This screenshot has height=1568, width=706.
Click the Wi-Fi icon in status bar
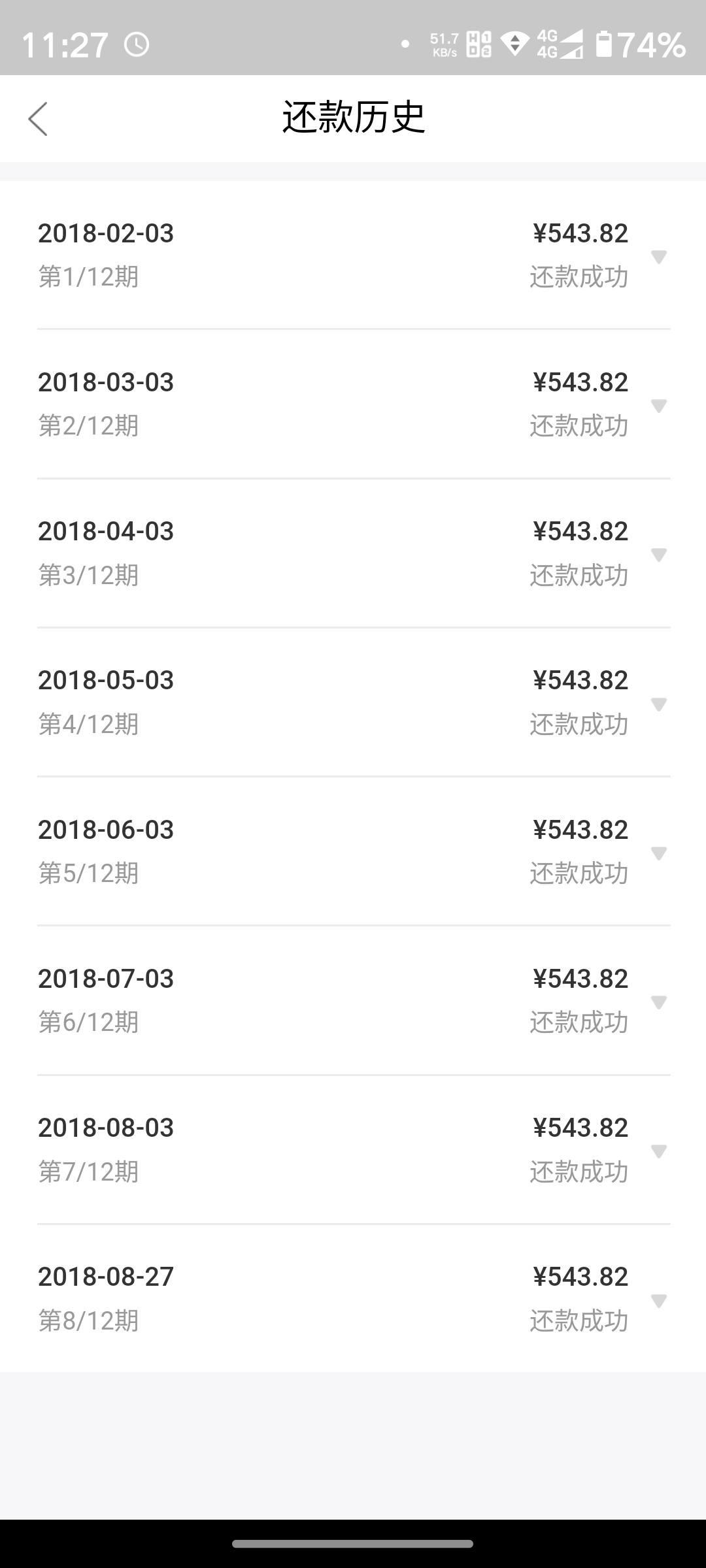point(514,44)
